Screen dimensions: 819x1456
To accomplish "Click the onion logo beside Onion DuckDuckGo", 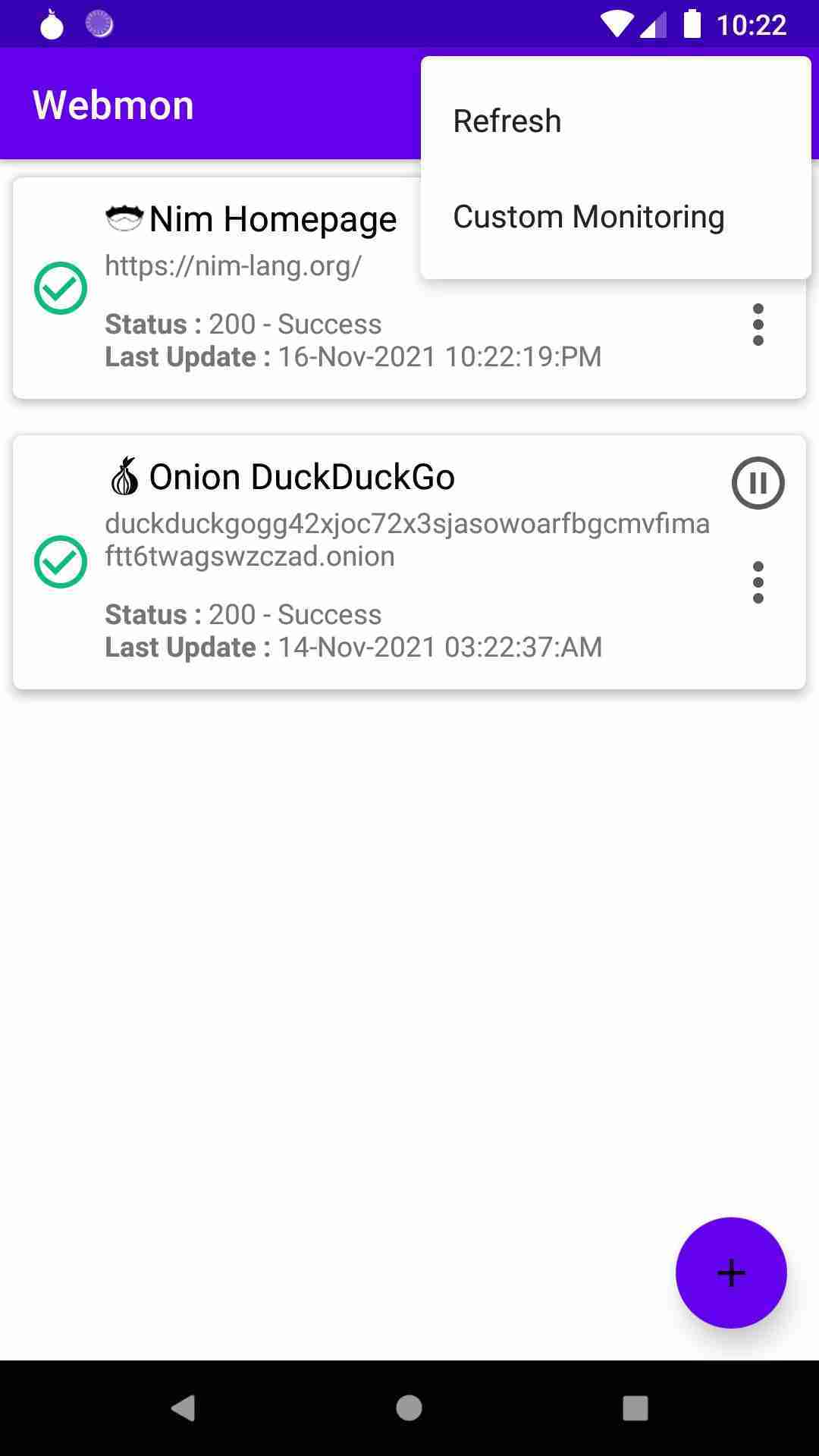I will click(124, 476).
